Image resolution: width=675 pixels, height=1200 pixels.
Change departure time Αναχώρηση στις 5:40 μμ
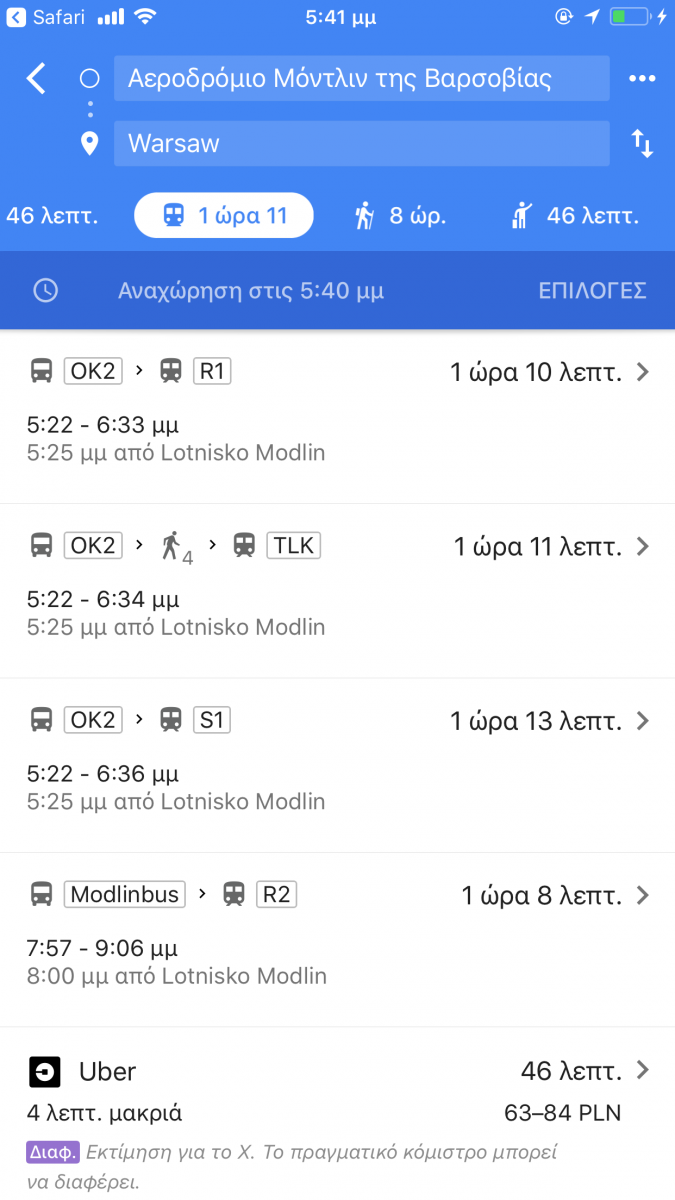coord(251,291)
